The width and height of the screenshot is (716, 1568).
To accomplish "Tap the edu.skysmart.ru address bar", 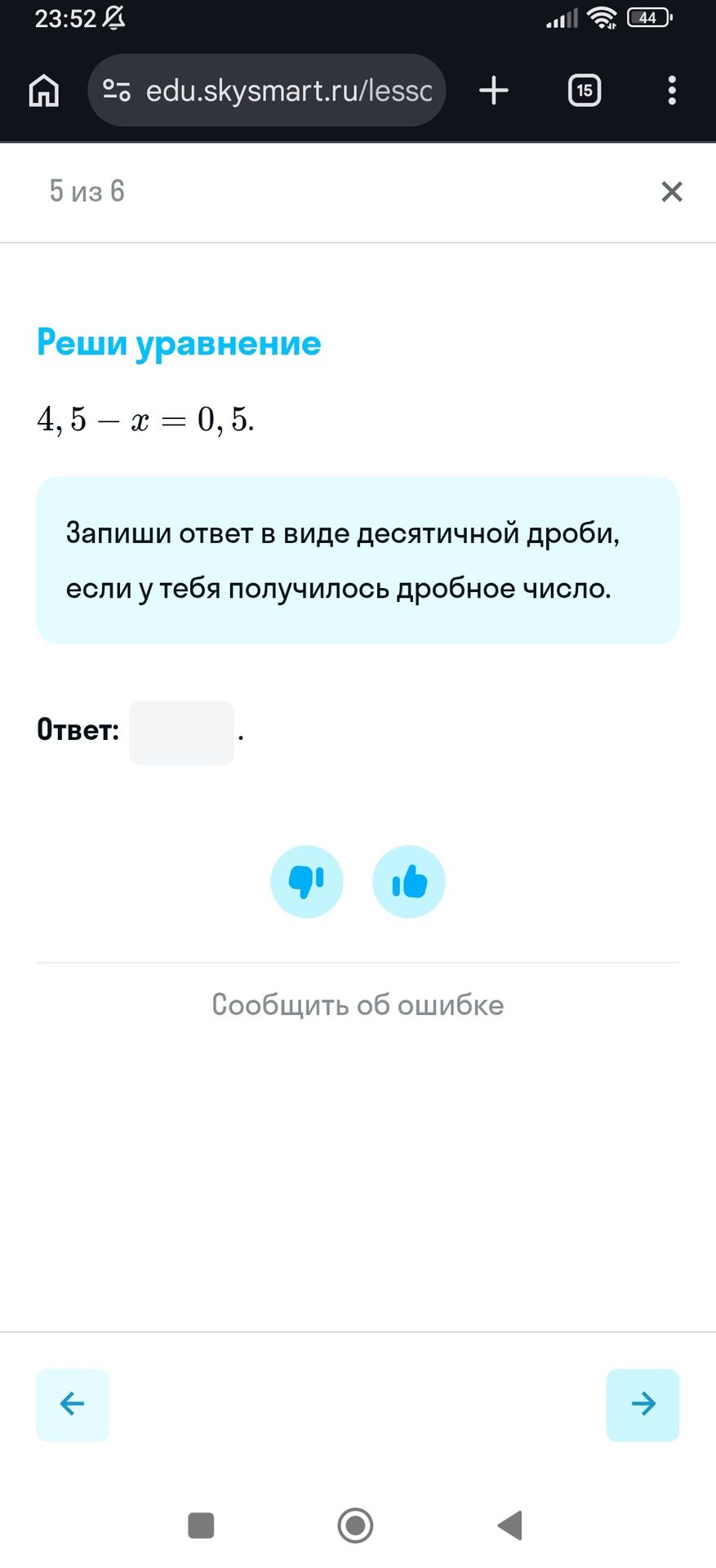I will (x=266, y=91).
